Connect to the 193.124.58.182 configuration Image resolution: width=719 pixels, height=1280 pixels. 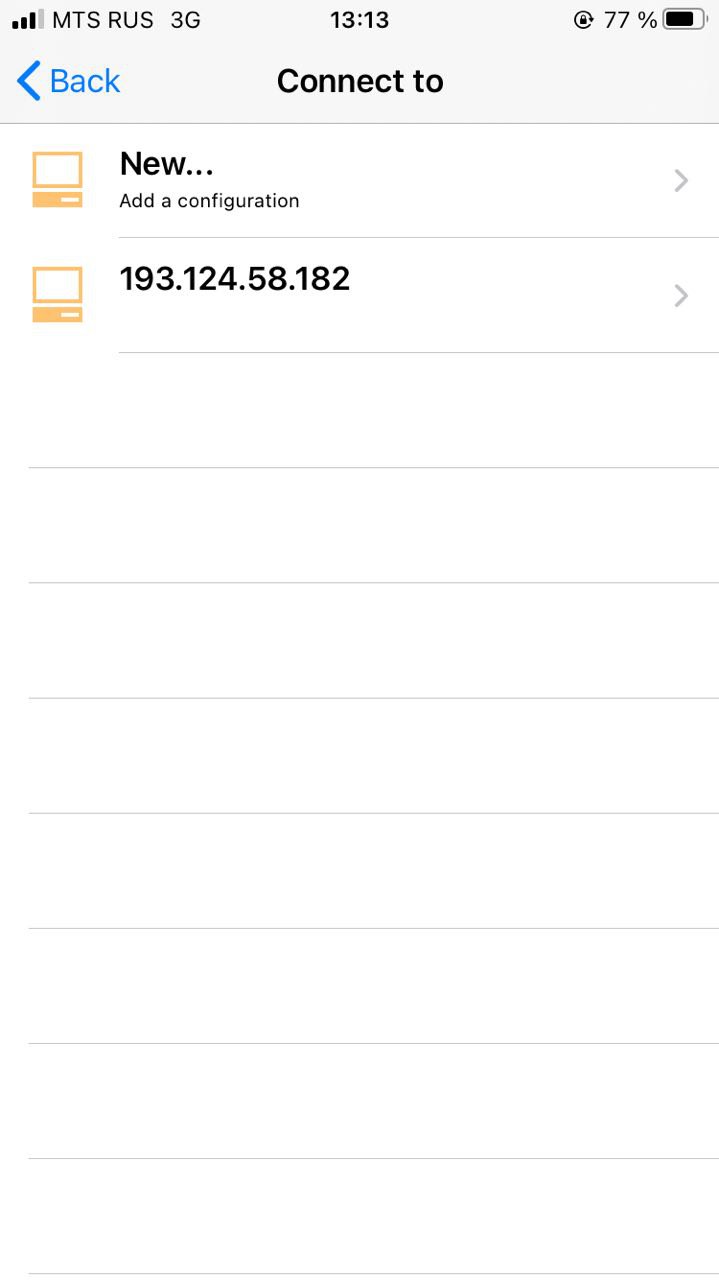(x=360, y=294)
